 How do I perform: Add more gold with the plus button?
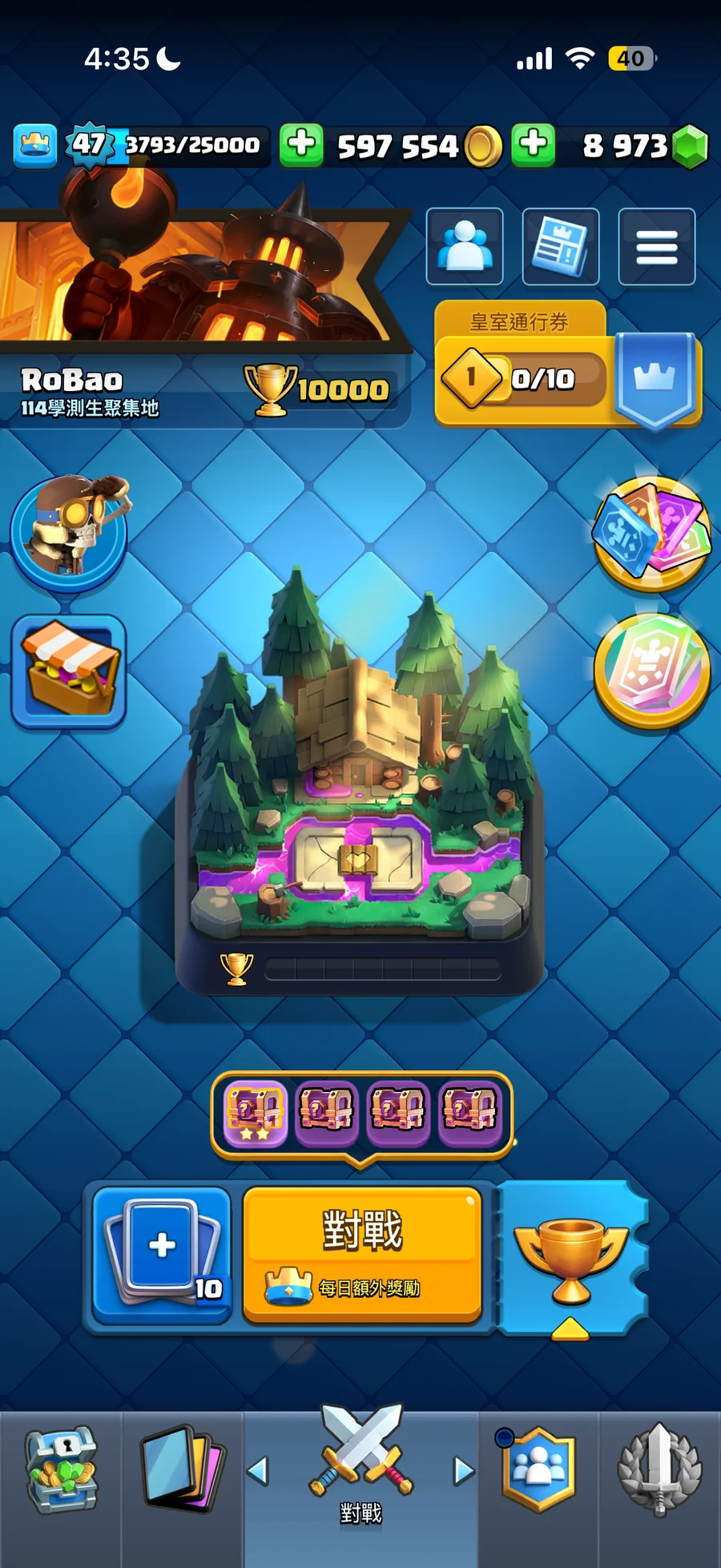[x=301, y=145]
